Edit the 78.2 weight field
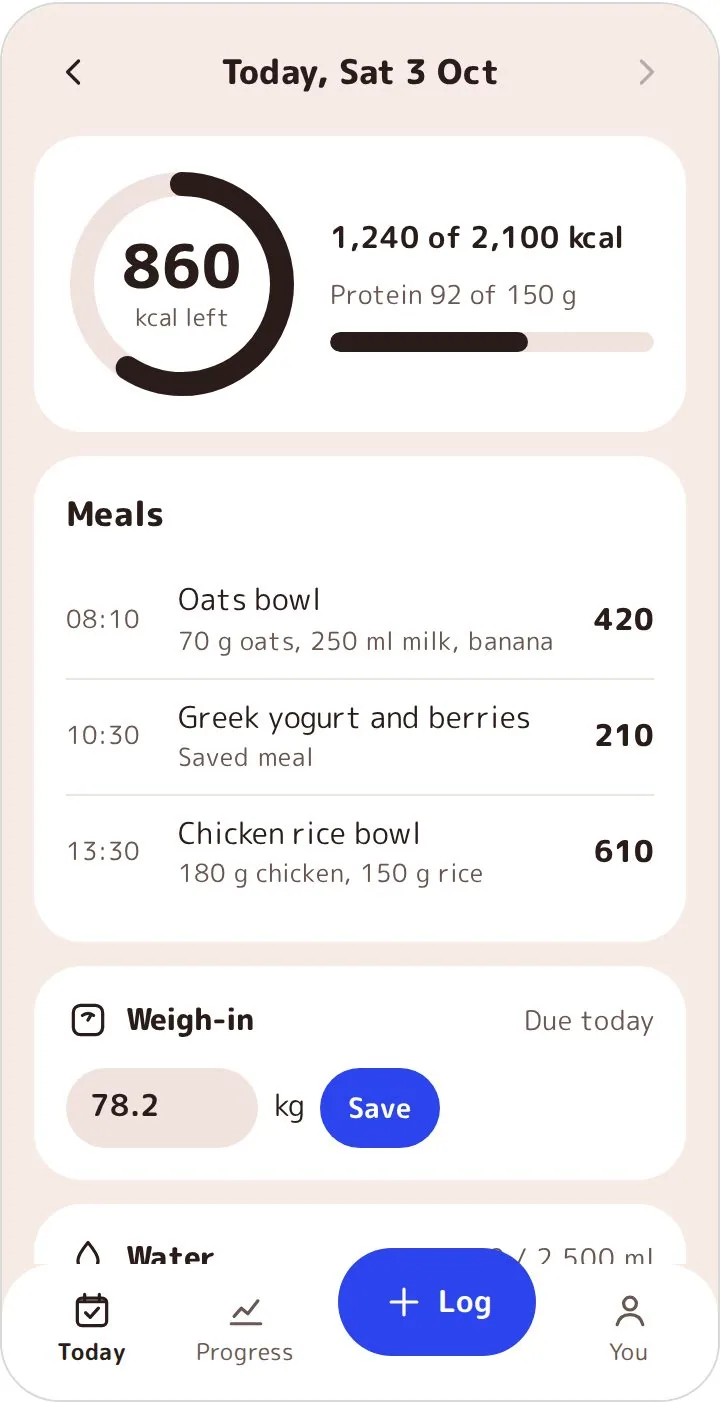The image size is (720, 1402). [162, 1107]
